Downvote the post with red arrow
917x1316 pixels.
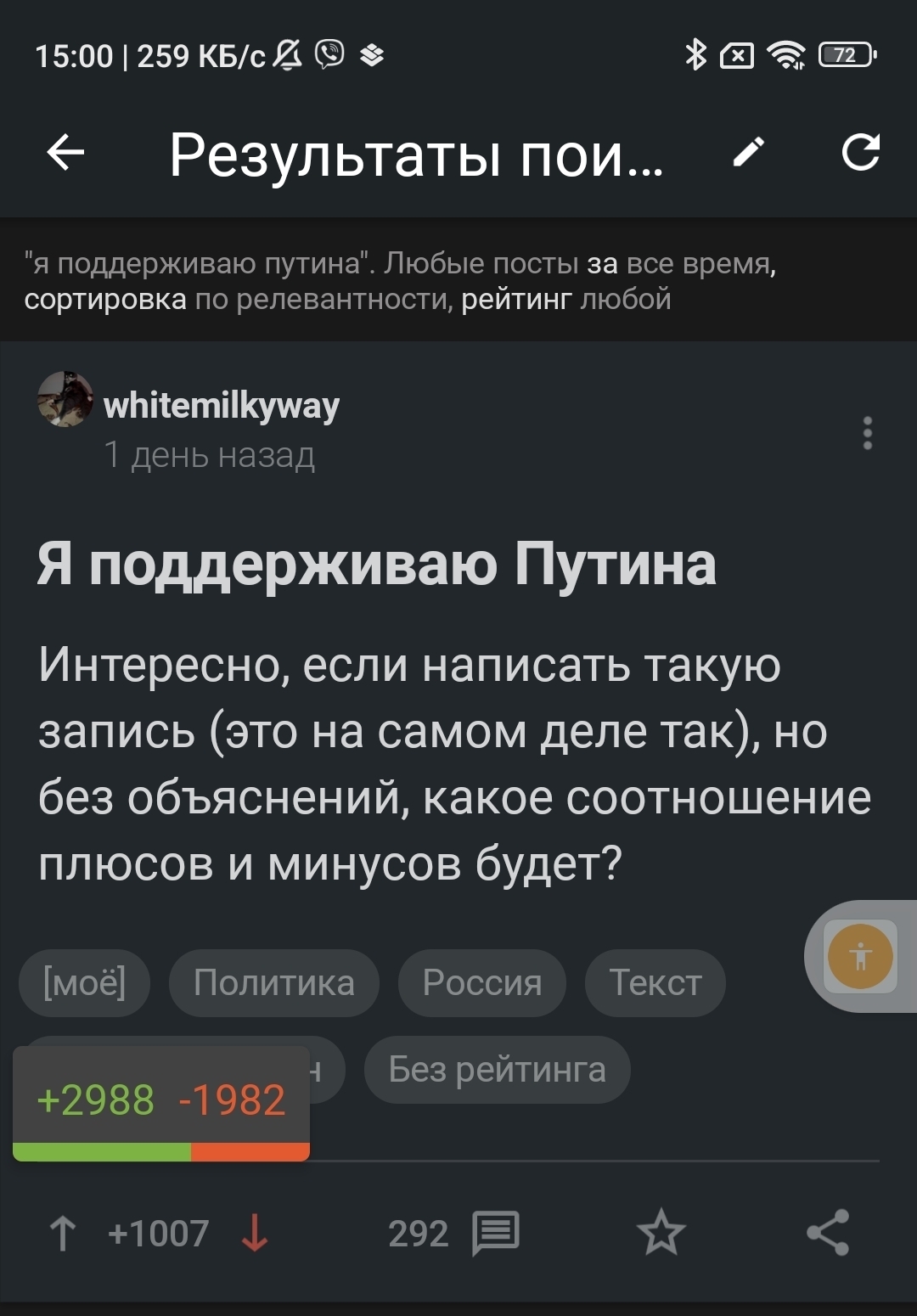255,1234
